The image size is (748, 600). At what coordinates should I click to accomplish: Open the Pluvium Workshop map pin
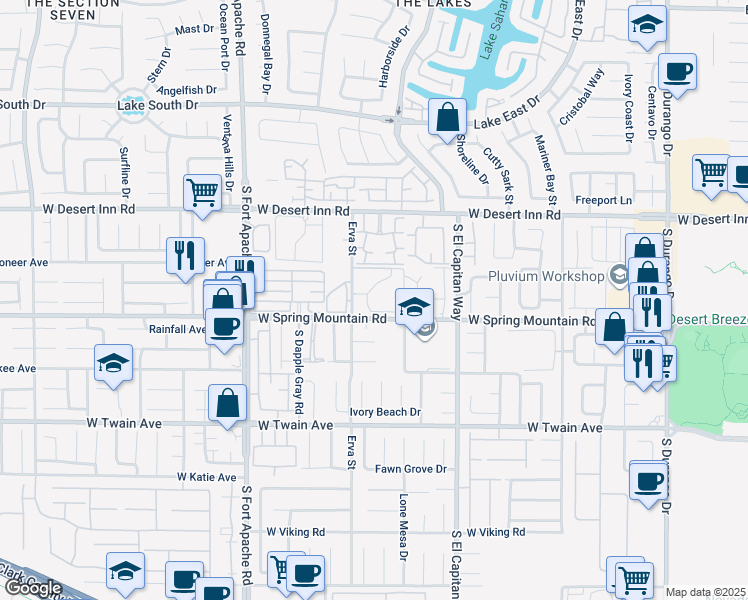pyautogui.click(x=619, y=276)
